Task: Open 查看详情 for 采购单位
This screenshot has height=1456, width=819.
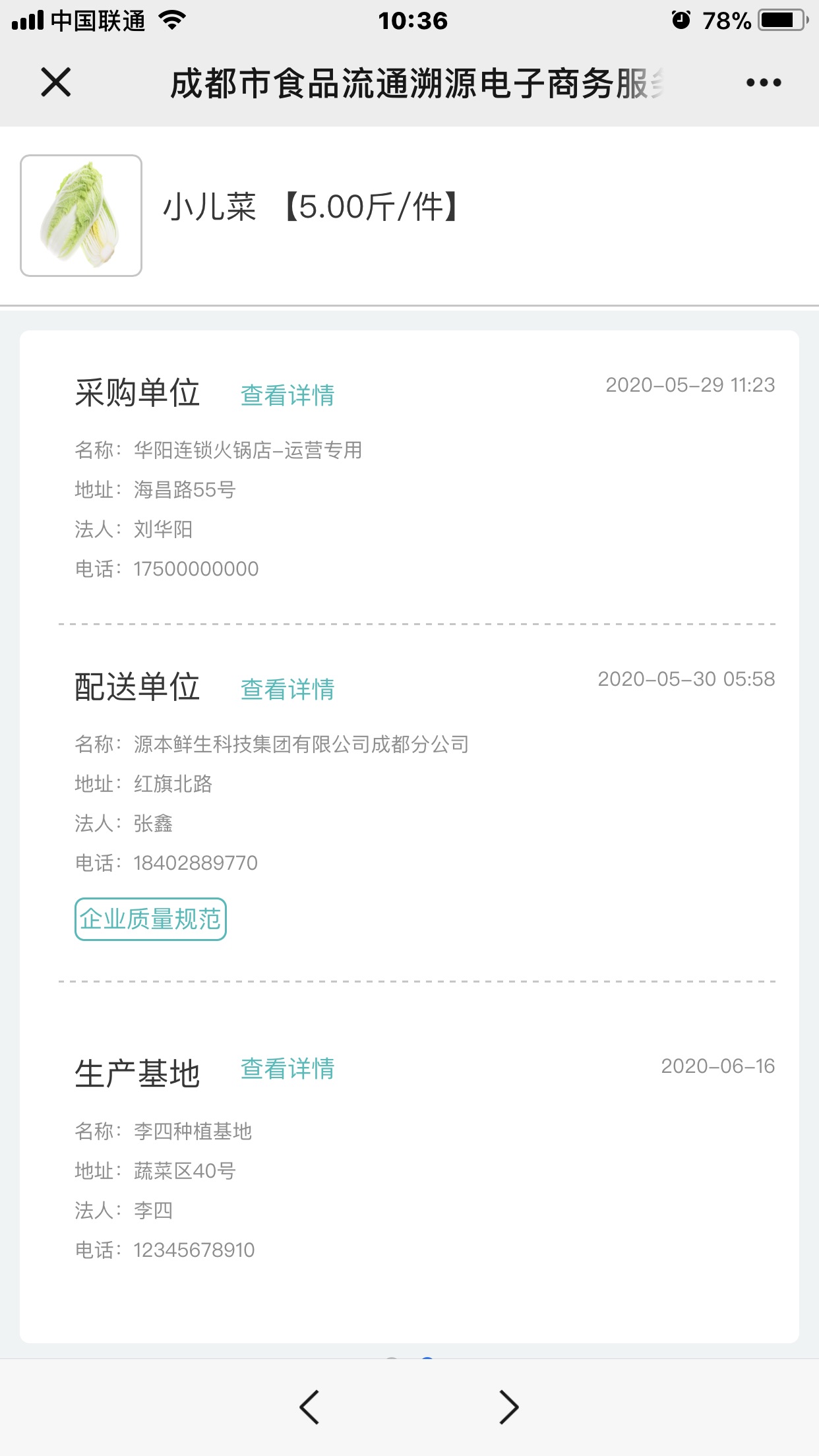Action: click(x=288, y=396)
